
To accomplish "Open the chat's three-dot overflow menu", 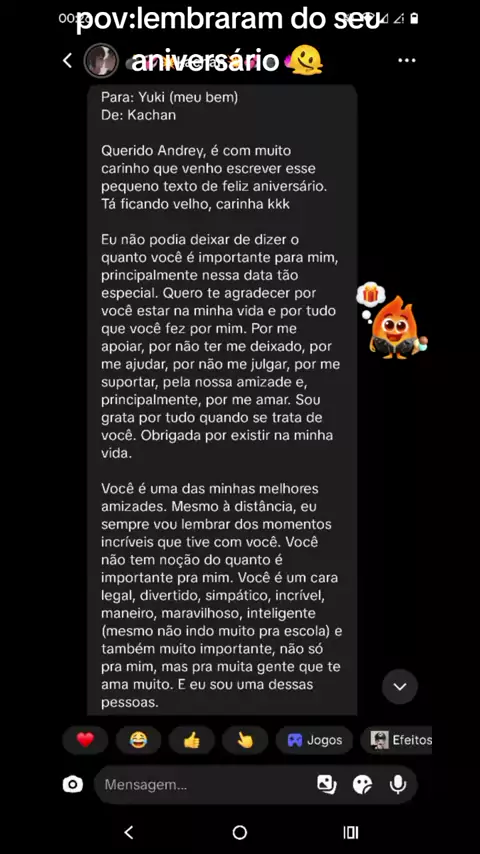I will (406, 60).
